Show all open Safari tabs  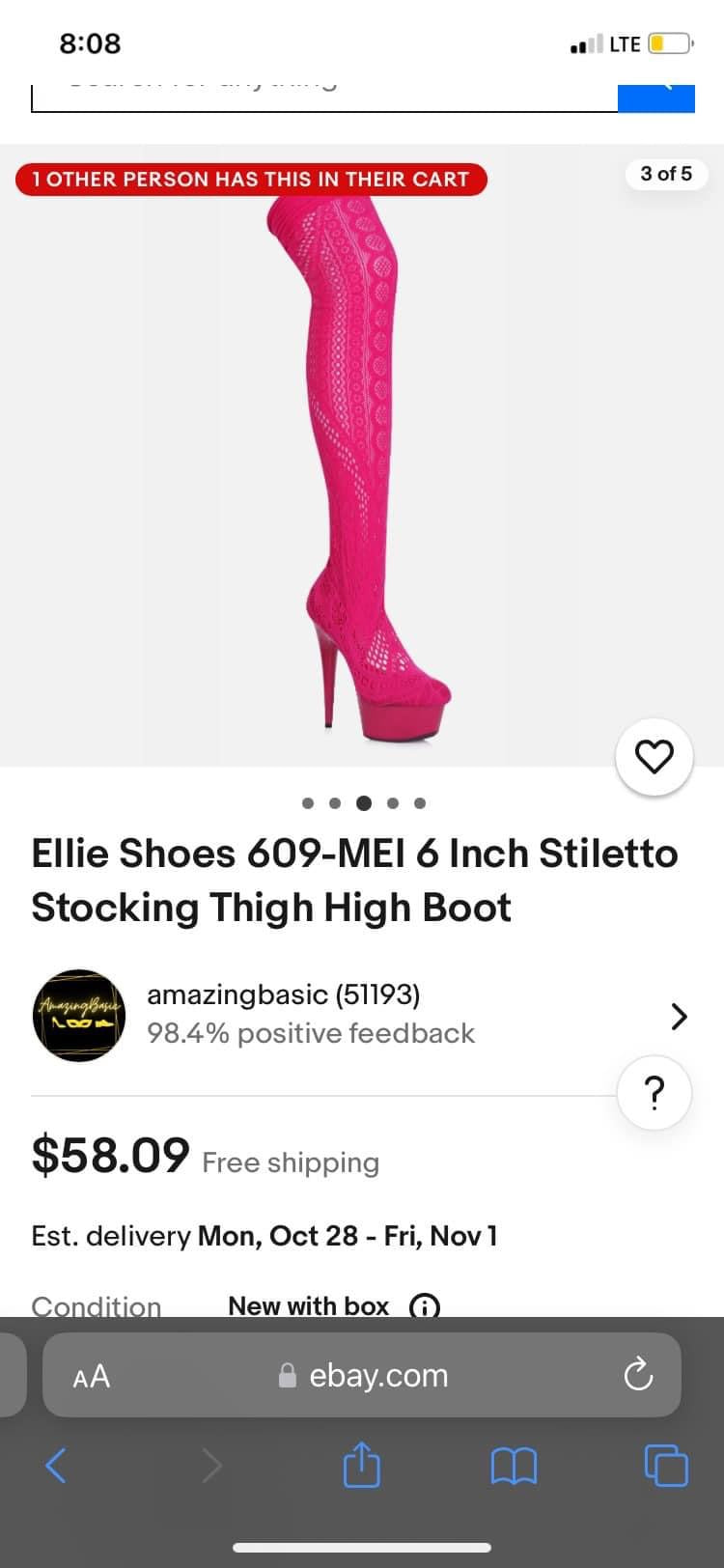click(666, 1465)
